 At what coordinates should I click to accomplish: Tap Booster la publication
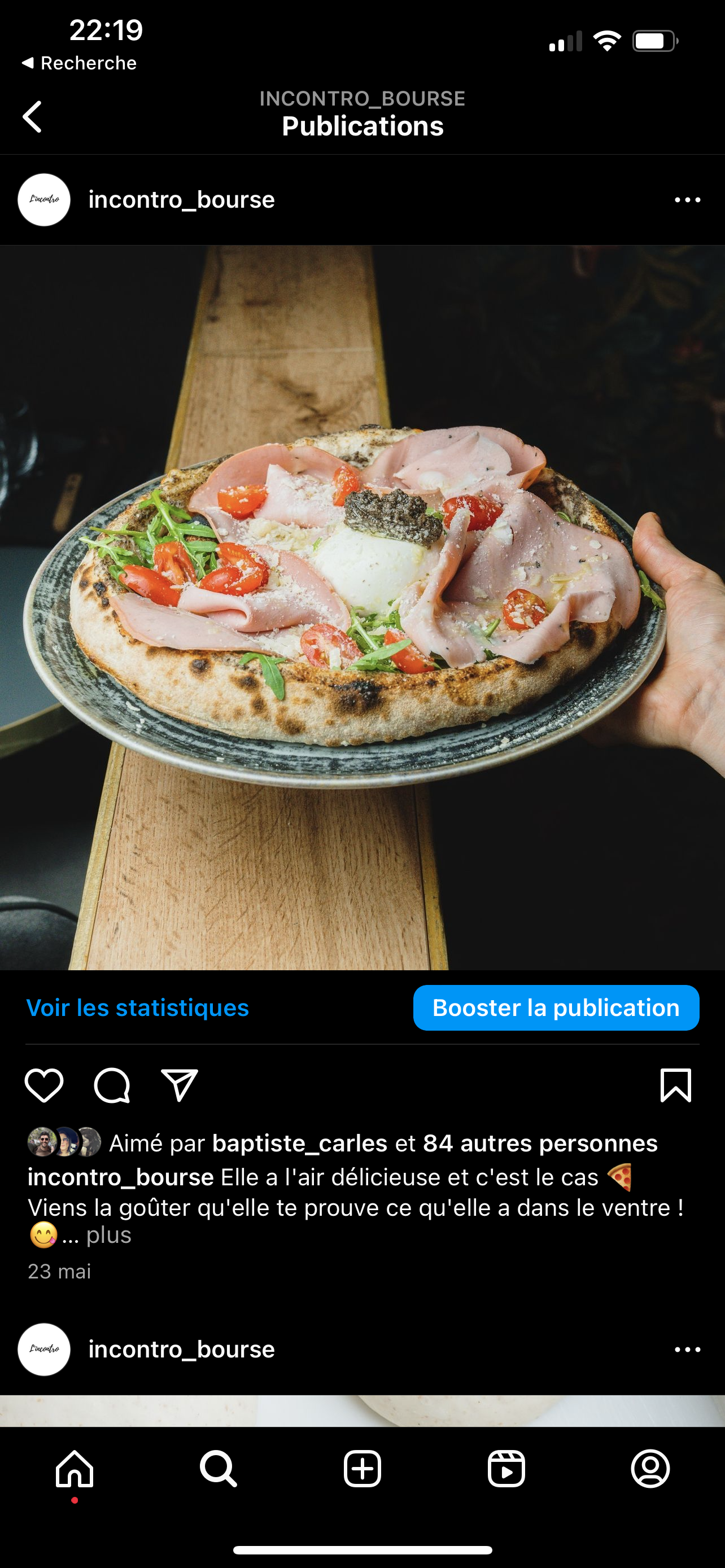556,1008
